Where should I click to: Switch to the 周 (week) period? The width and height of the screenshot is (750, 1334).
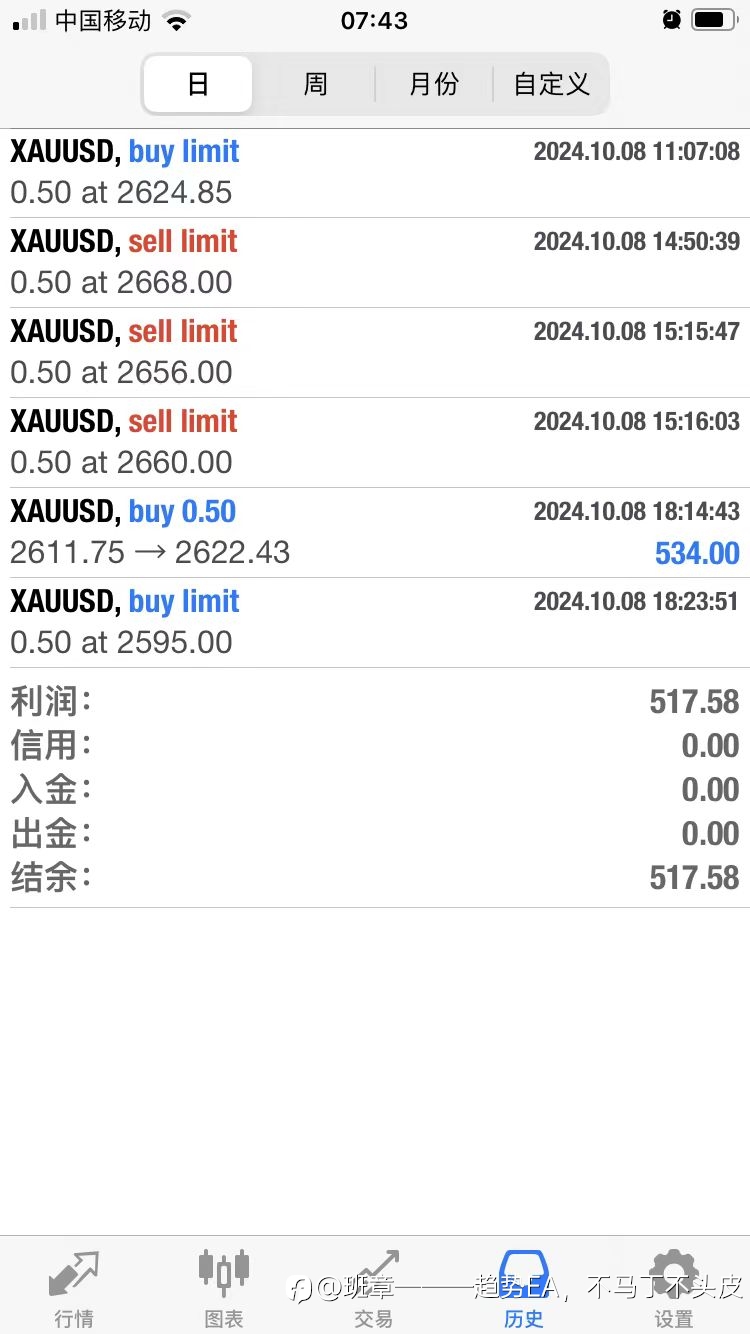click(x=315, y=84)
